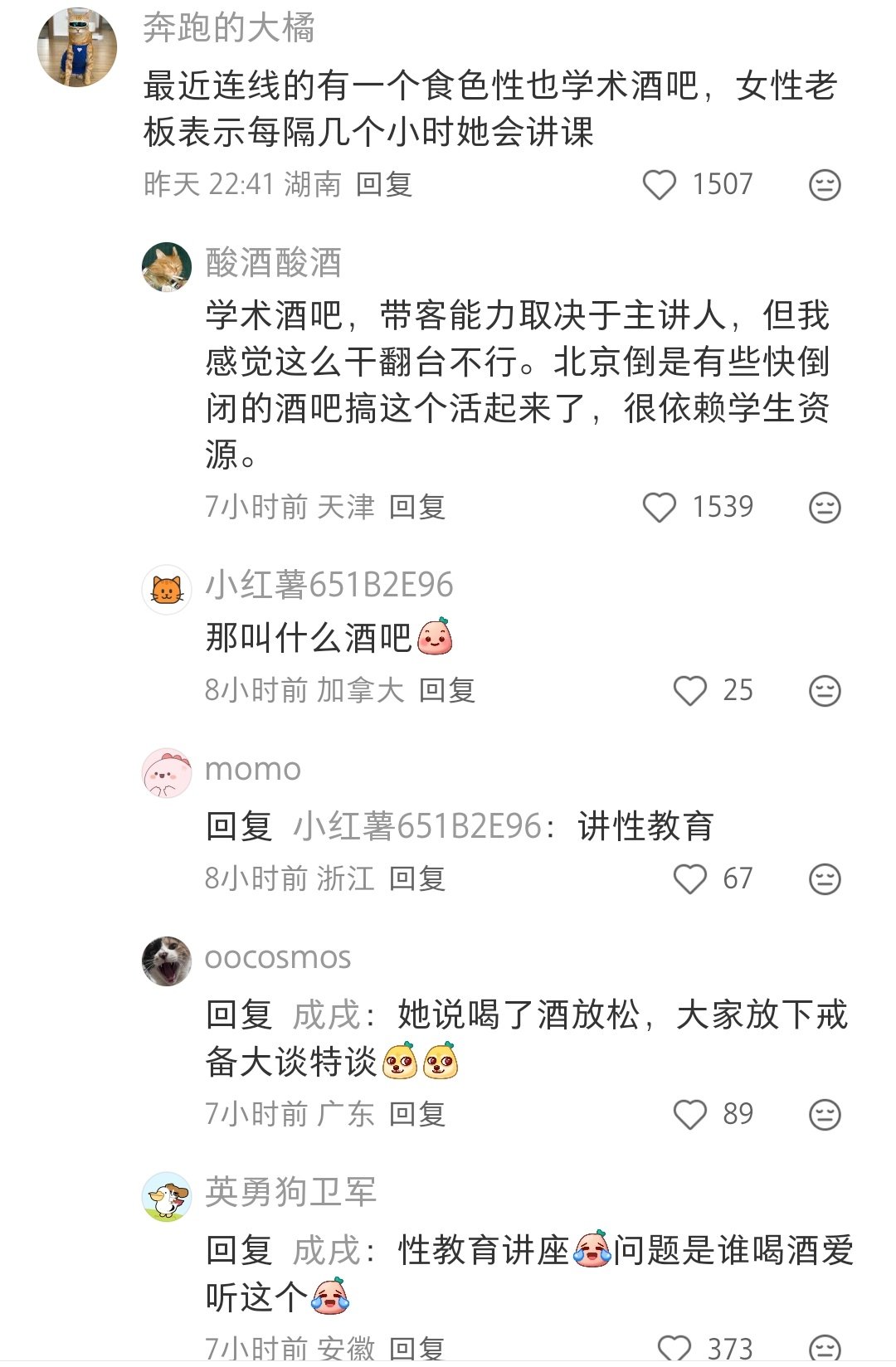Like 英勇狗卫军's comment with 373 likes
Image resolution: width=896 pixels, height=1367 pixels.
[674, 1350]
